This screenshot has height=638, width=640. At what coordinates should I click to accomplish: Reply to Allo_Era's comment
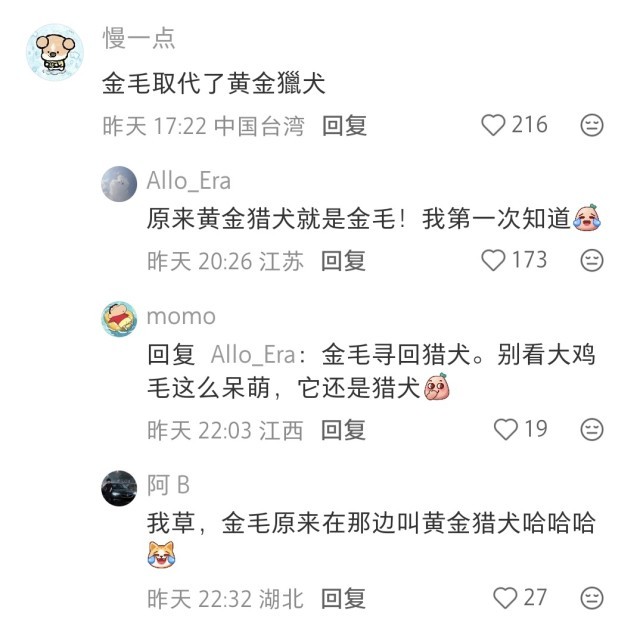click(344, 261)
